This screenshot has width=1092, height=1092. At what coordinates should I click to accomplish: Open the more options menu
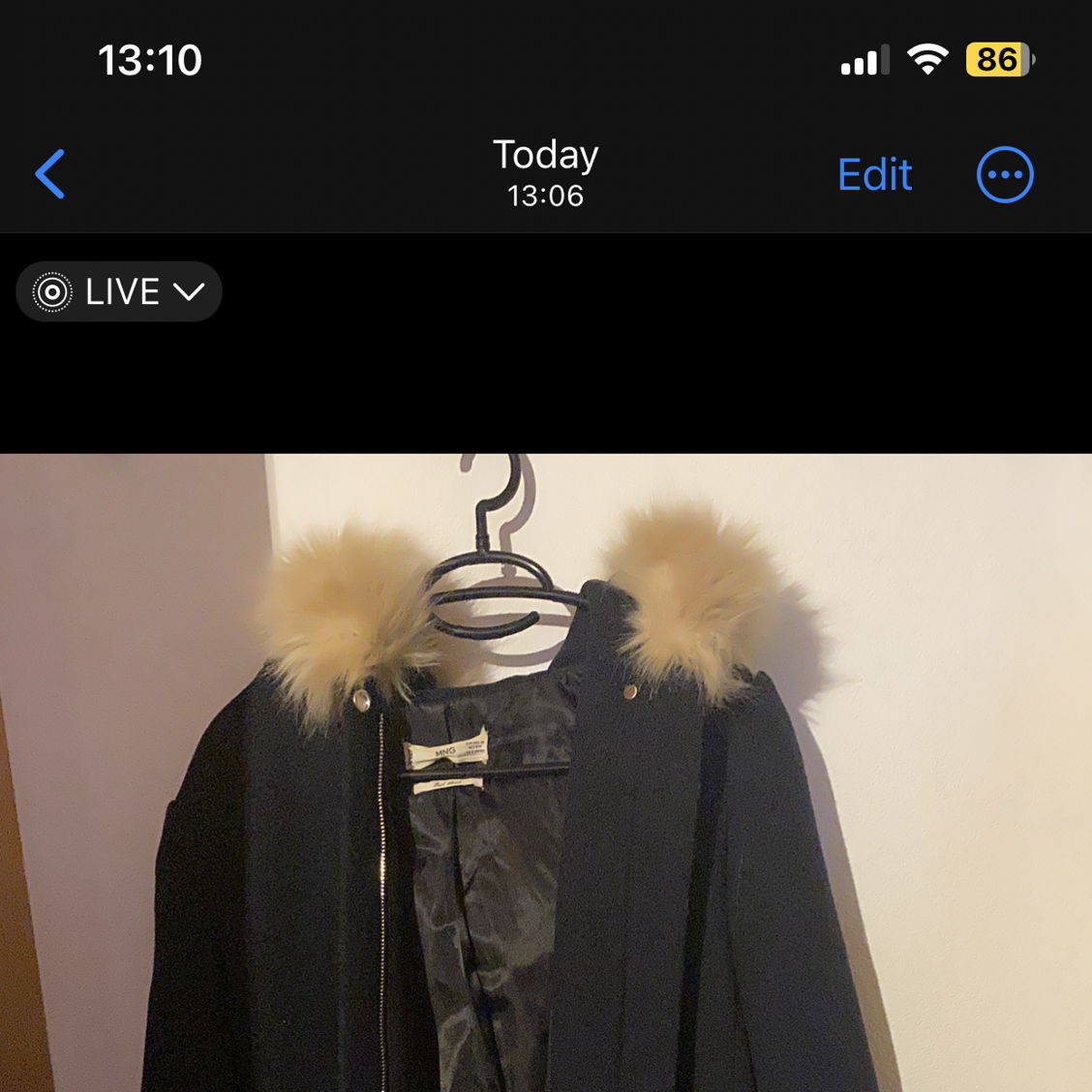1005,175
